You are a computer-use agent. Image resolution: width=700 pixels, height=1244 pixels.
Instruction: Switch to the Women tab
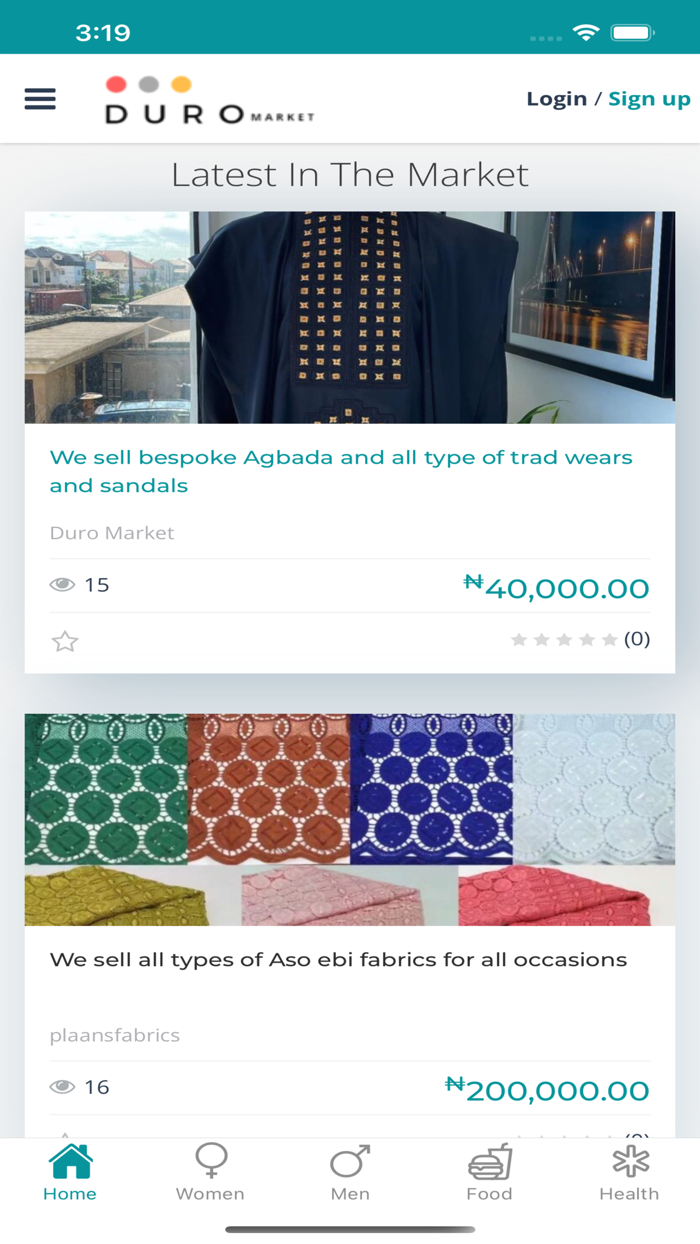(x=210, y=1173)
